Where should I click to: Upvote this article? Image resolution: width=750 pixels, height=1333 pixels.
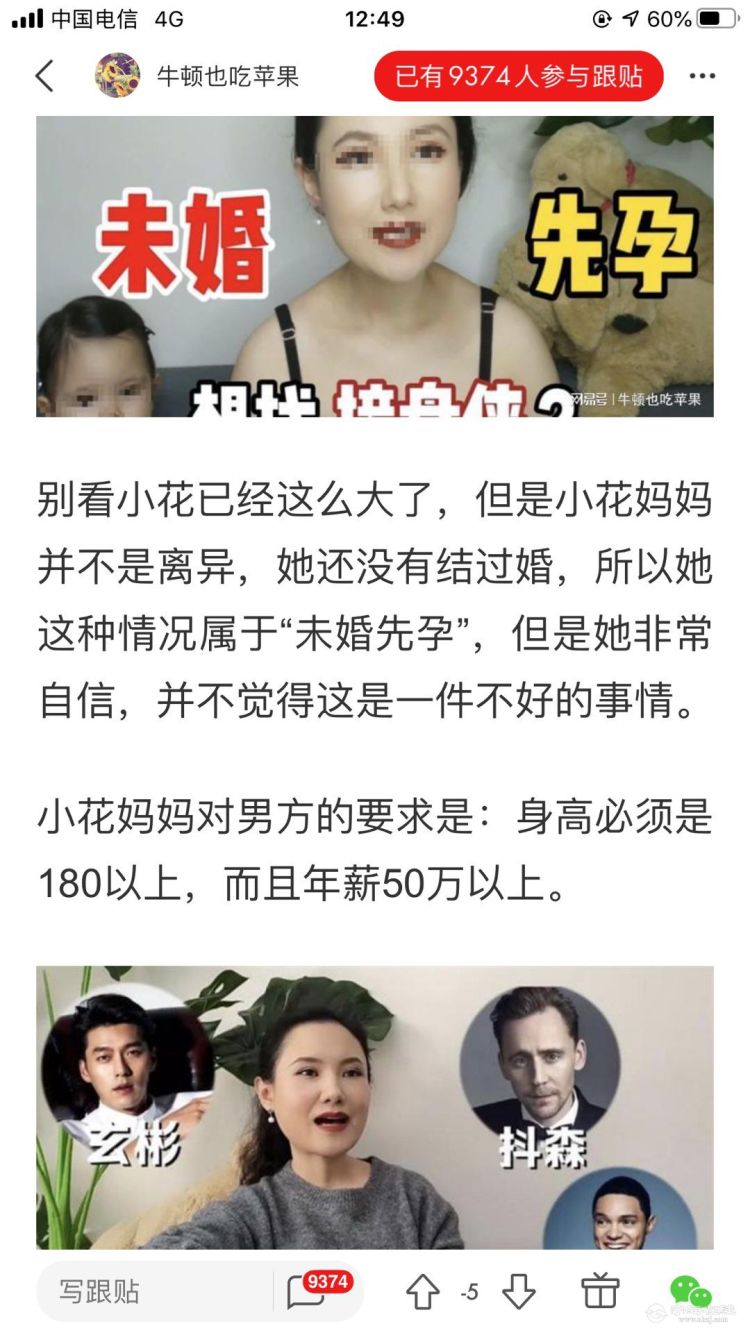coord(423,1293)
